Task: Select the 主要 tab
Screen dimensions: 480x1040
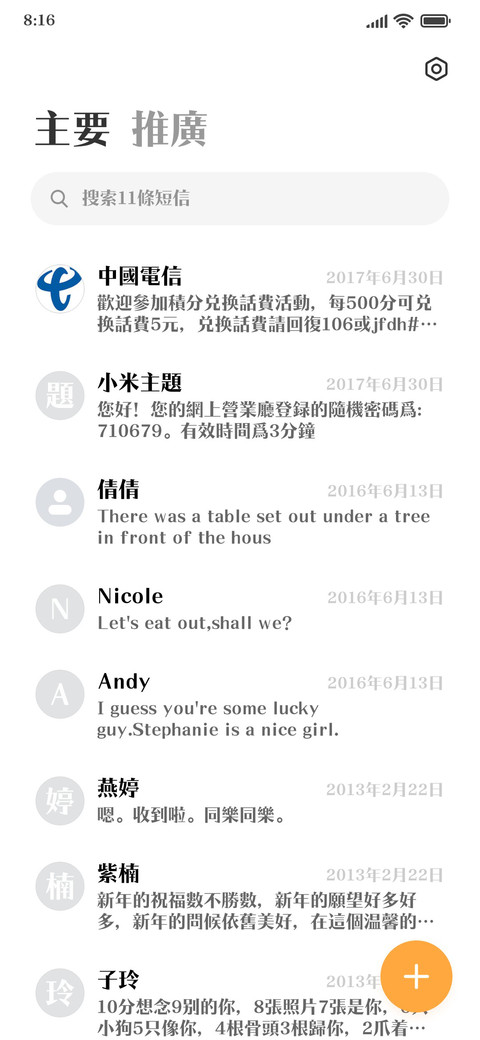Action: [72, 129]
